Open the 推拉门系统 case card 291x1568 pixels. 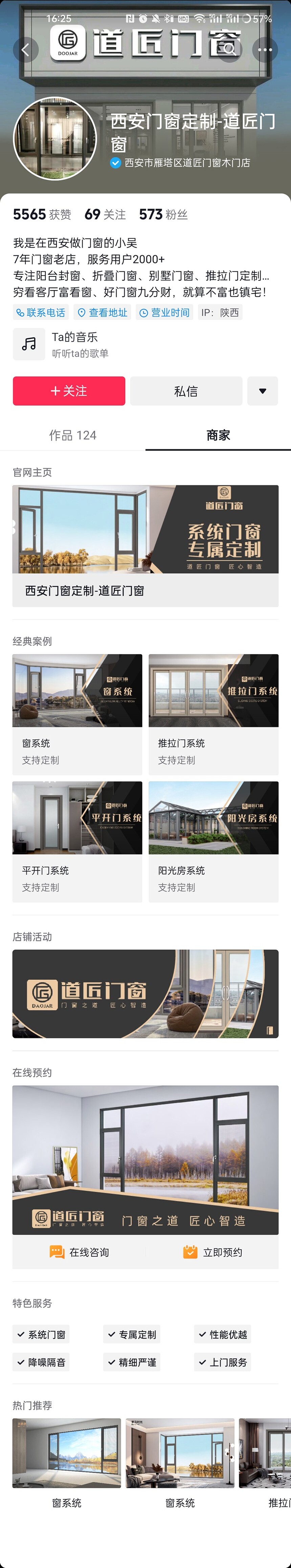pyautogui.click(x=214, y=713)
